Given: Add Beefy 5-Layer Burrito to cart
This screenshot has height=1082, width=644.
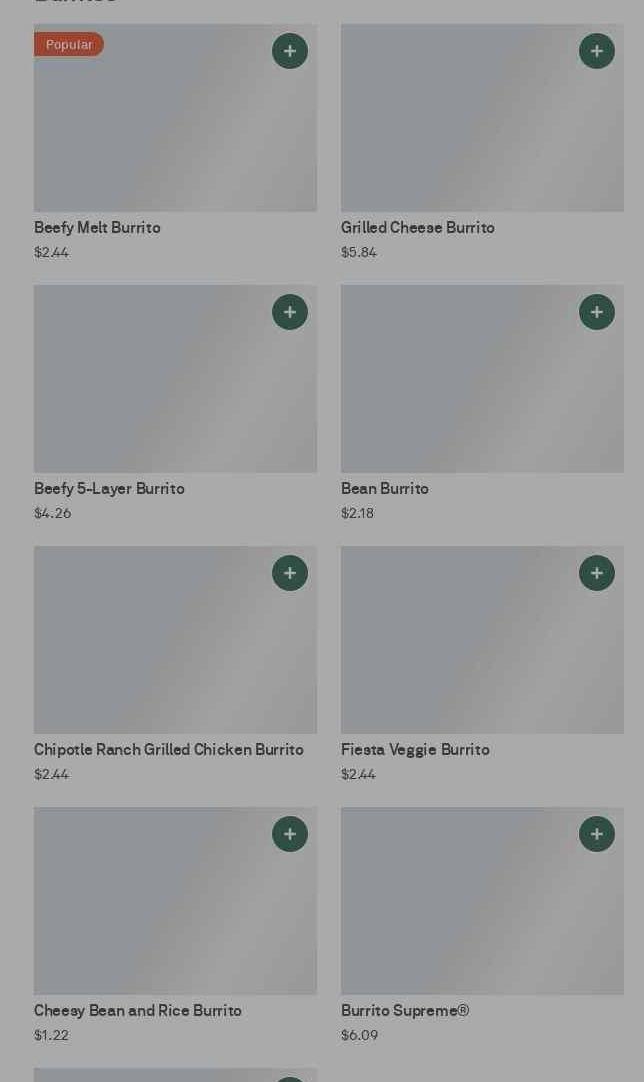Looking at the screenshot, I should click(x=290, y=312).
